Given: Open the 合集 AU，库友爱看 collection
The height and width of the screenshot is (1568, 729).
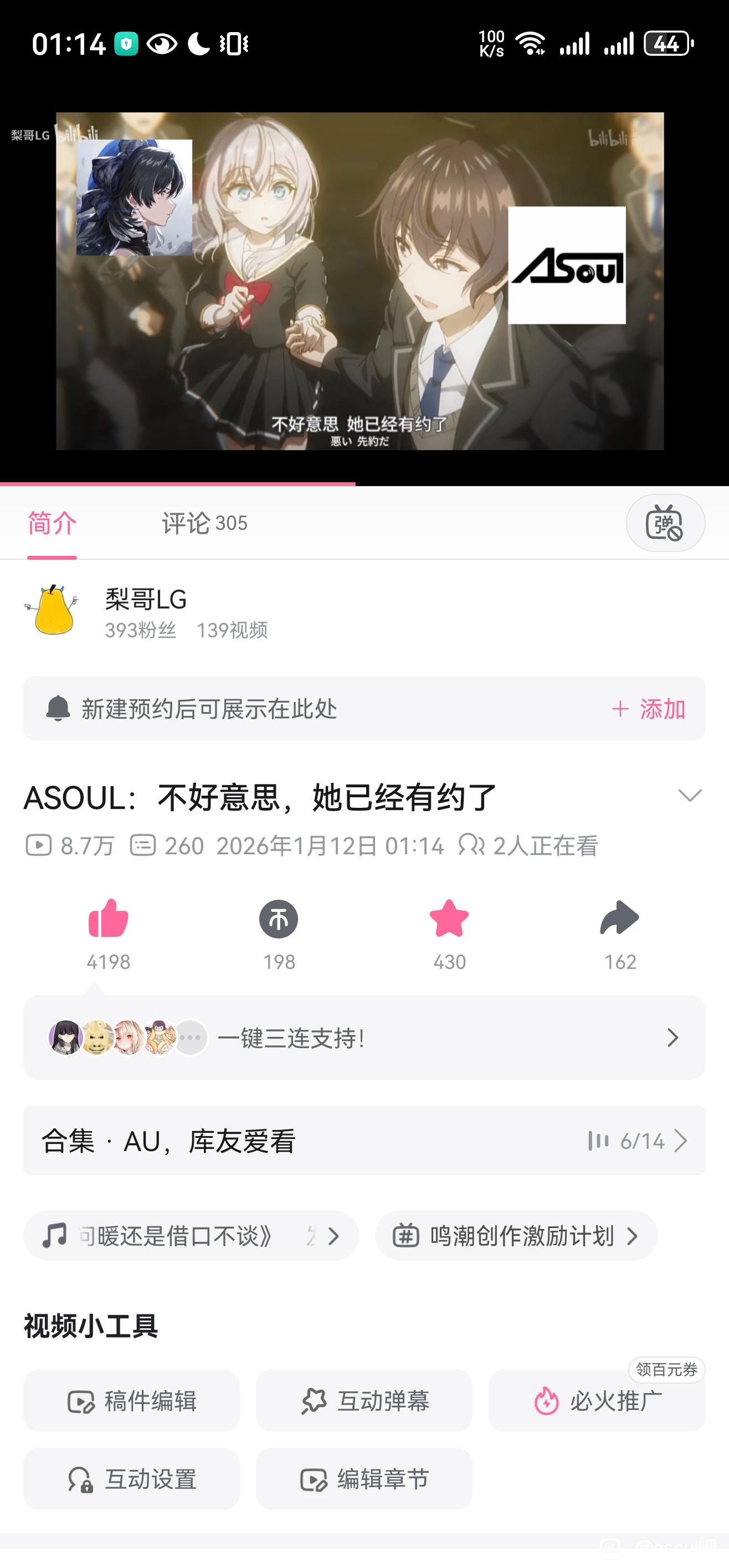Looking at the screenshot, I should [x=364, y=1141].
